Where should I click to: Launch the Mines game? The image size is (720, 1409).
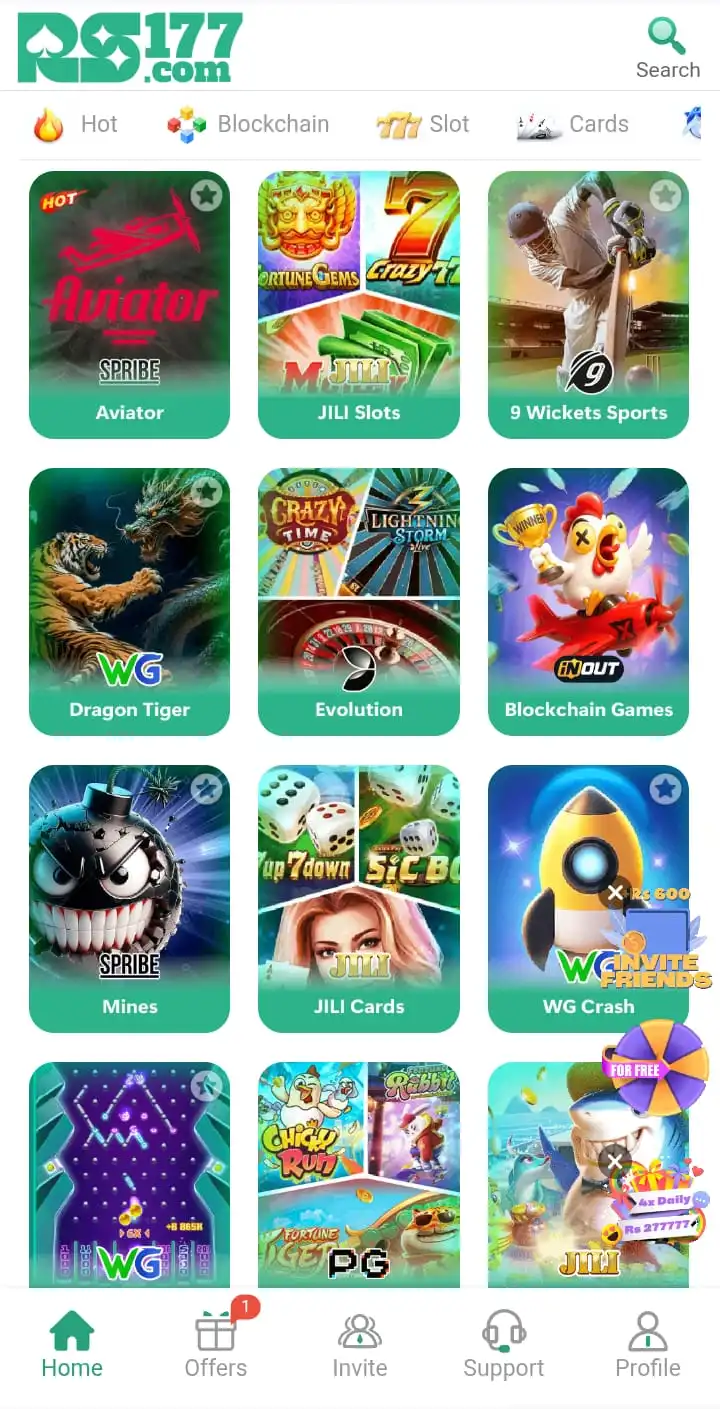[129, 895]
